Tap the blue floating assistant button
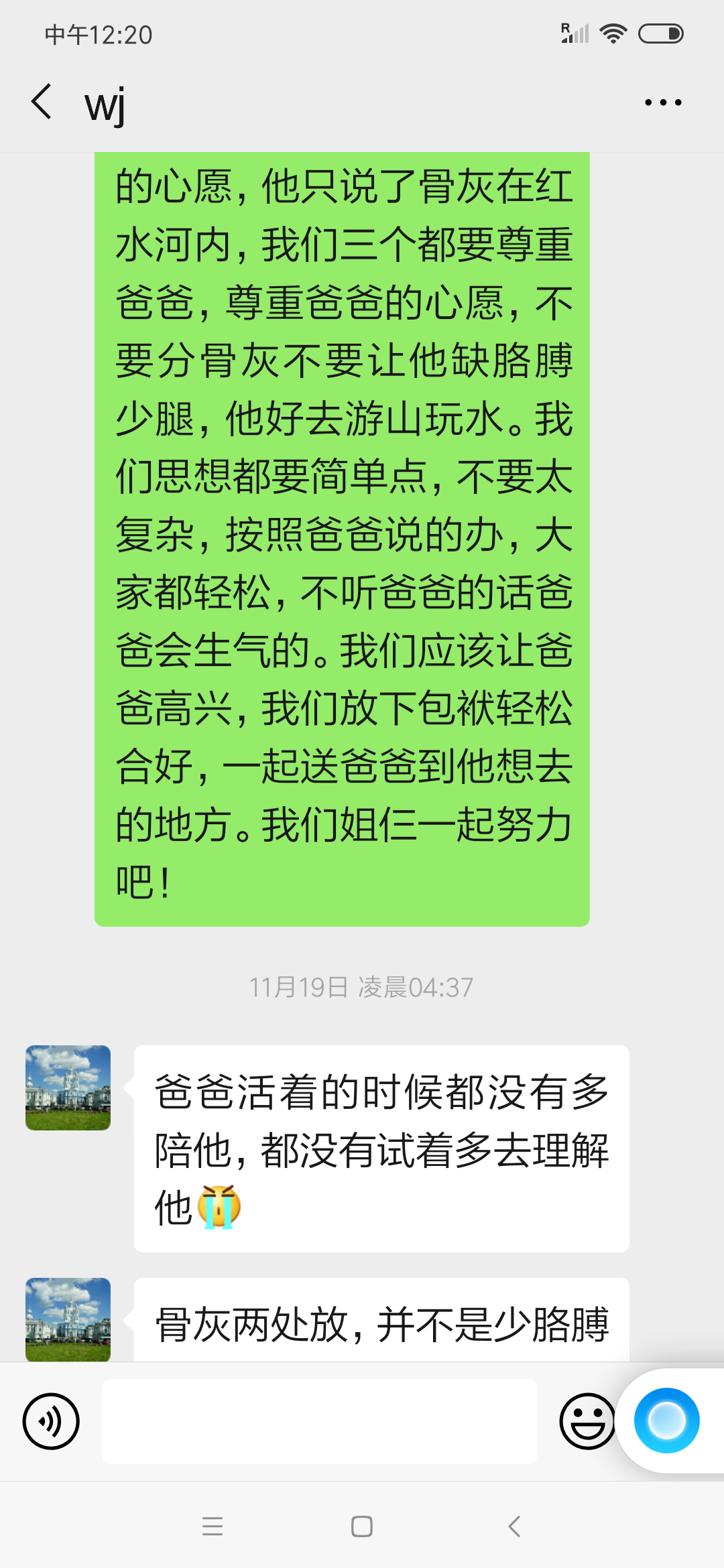Viewport: 724px width, 1568px height. point(666,1420)
